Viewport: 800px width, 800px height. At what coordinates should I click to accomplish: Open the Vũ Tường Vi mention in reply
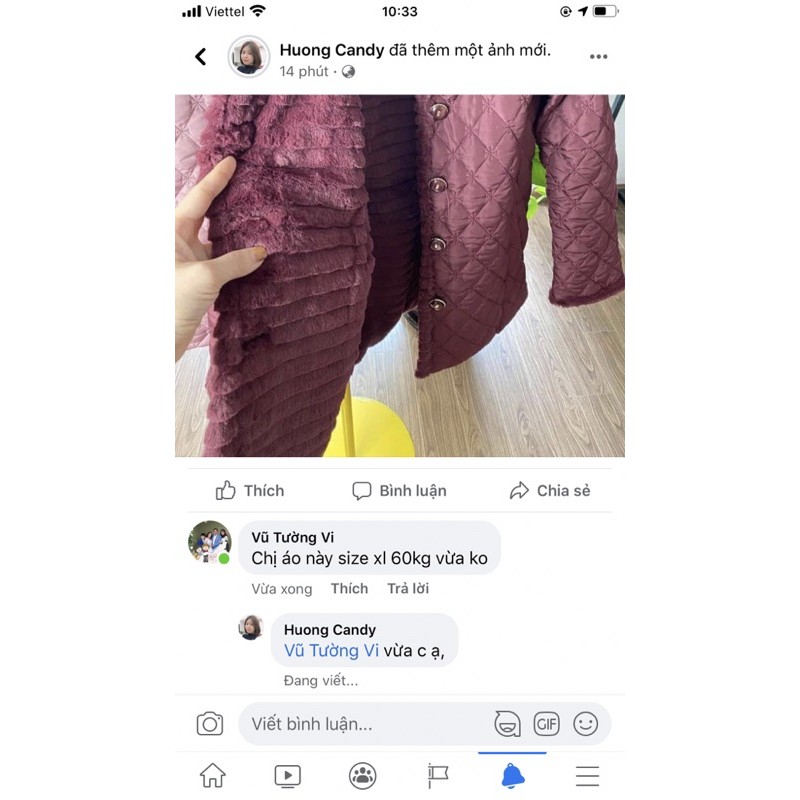(331, 650)
